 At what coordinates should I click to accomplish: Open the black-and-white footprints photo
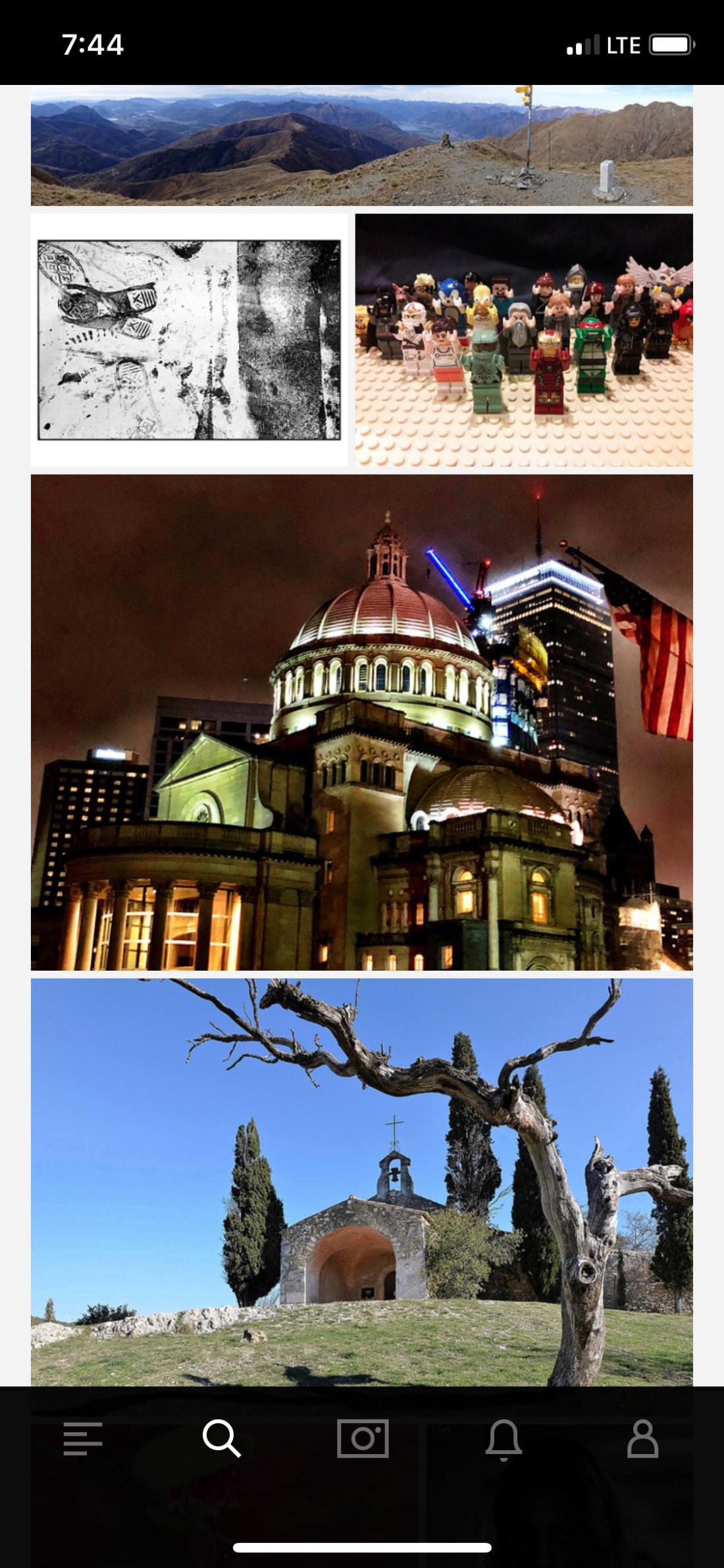click(189, 340)
